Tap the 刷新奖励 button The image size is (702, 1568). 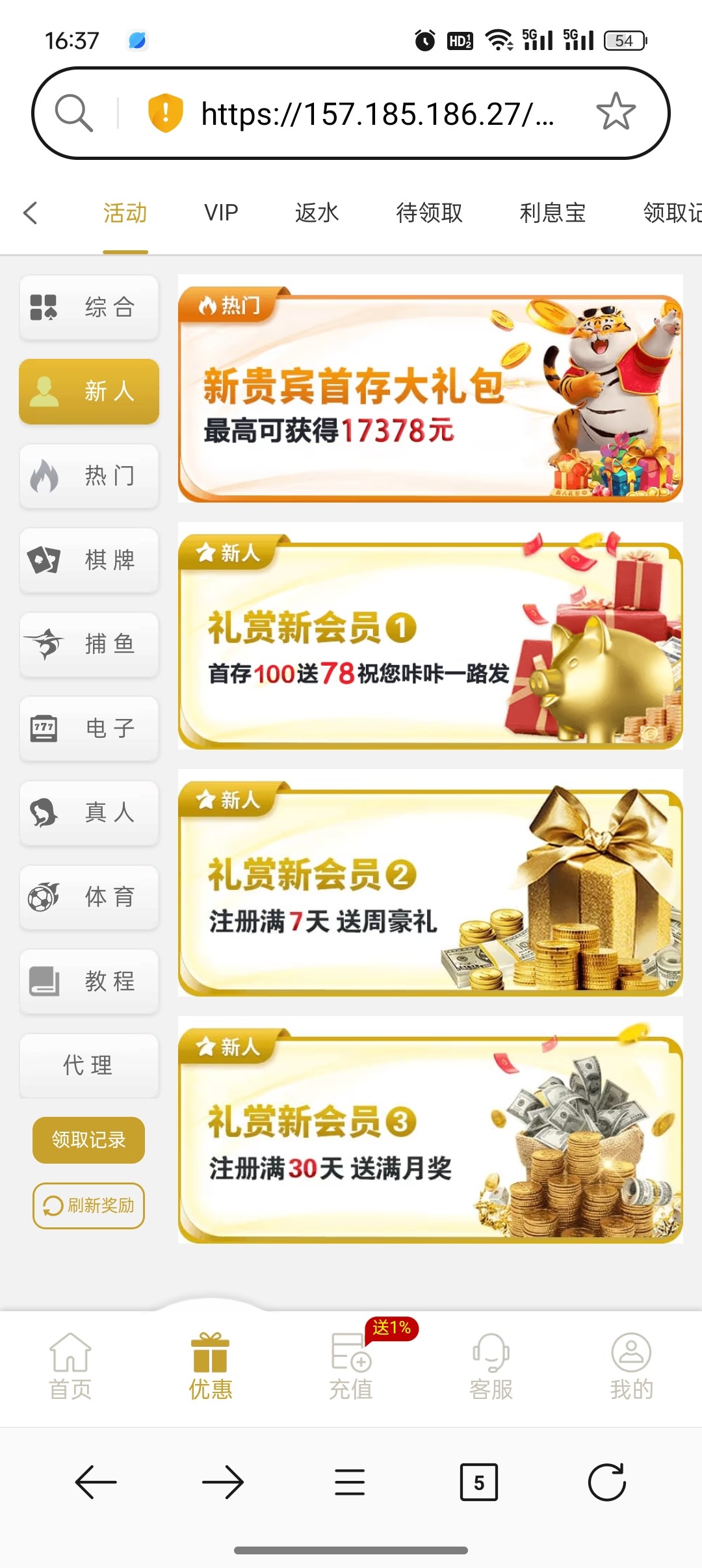(x=88, y=1206)
